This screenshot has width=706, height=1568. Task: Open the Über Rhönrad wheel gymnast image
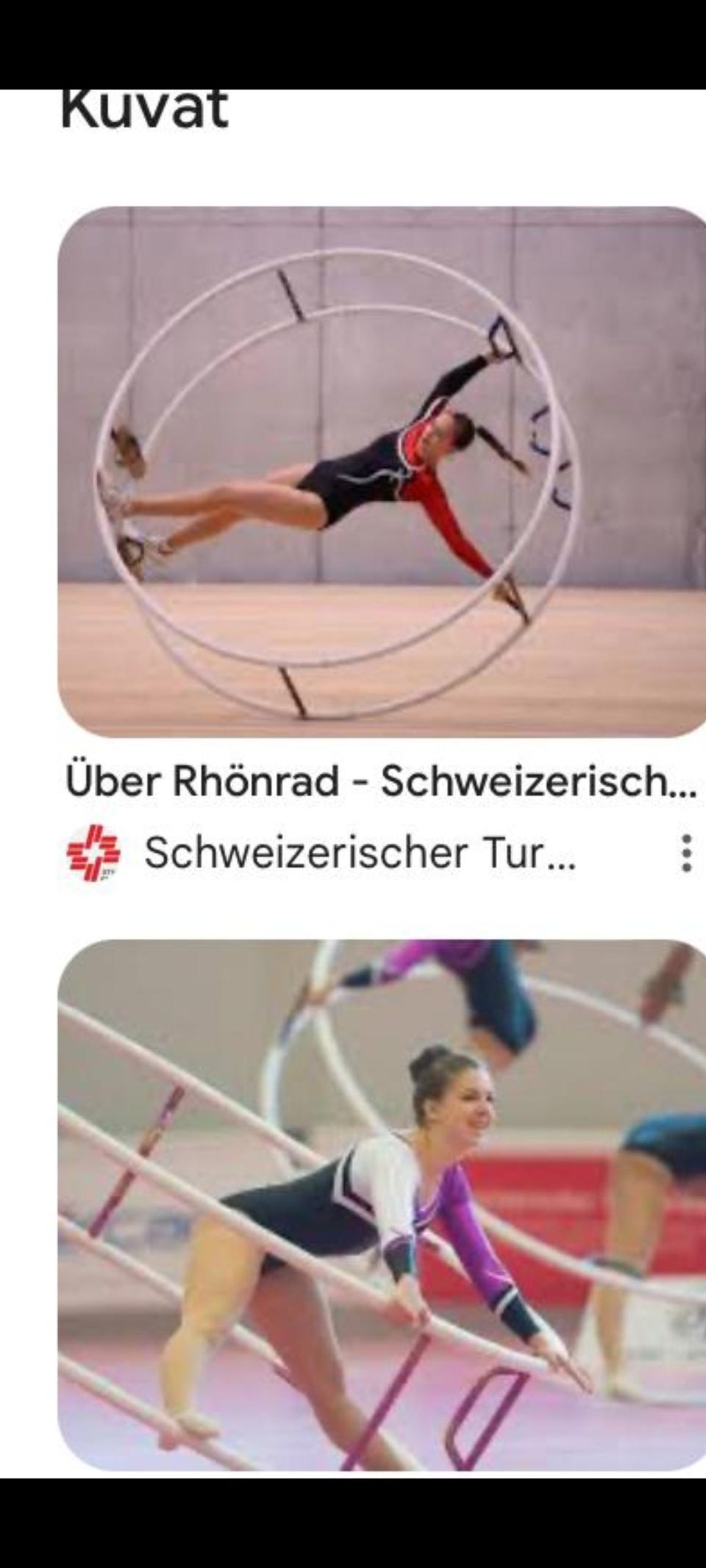382,472
